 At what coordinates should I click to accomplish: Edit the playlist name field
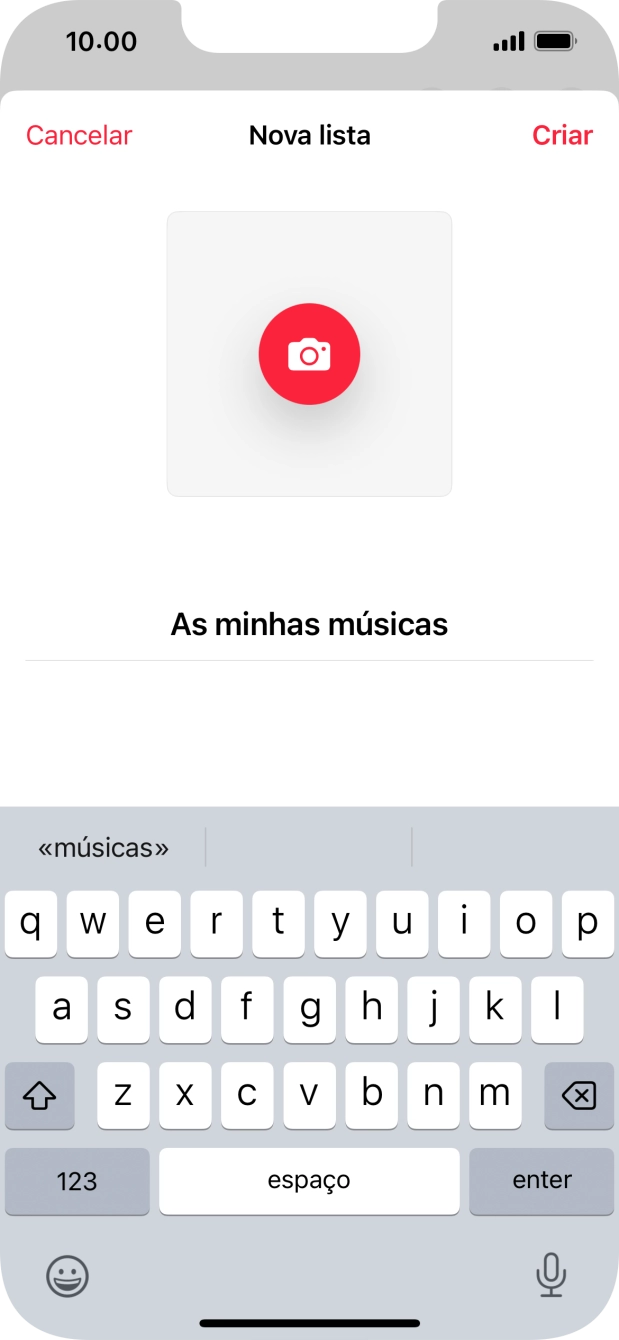(x=309, y=625)
